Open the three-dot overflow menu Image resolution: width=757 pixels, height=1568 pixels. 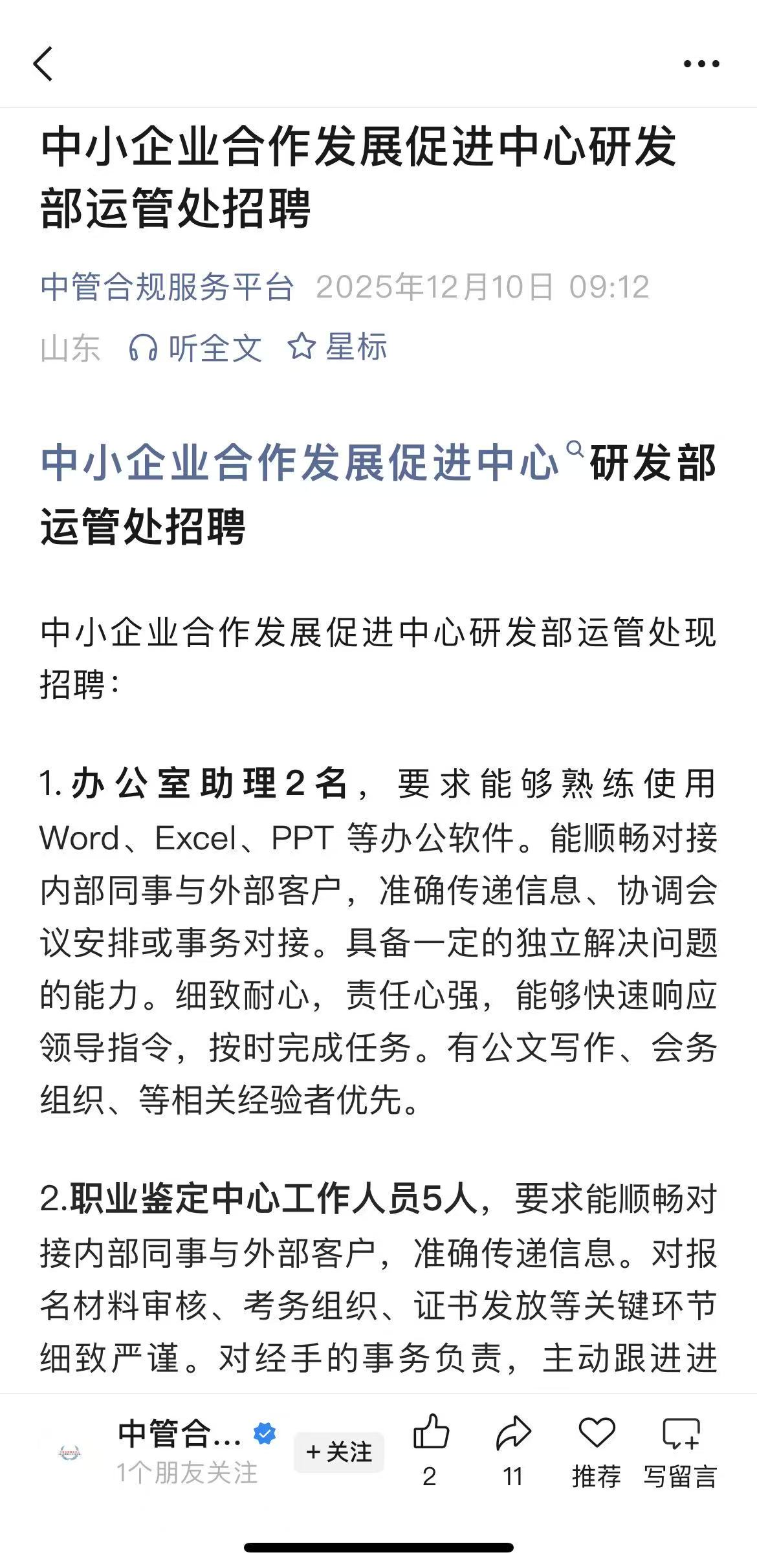click(x=701, y=64)
